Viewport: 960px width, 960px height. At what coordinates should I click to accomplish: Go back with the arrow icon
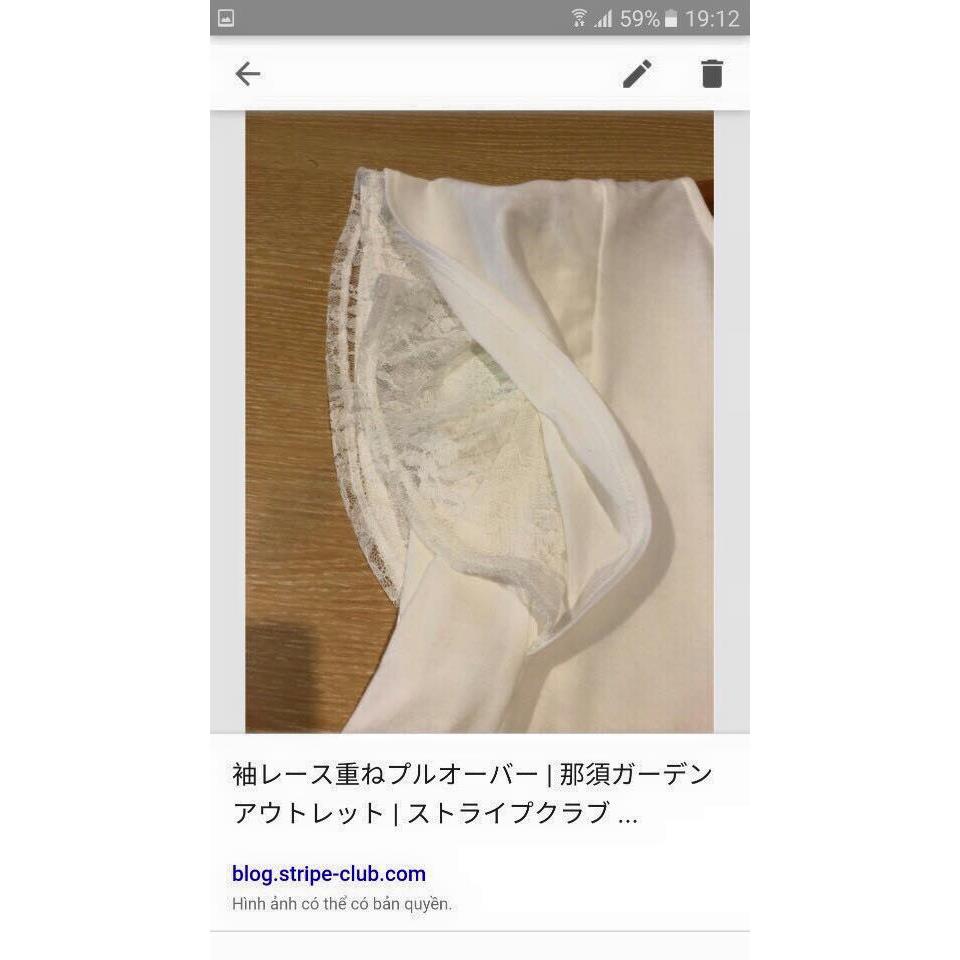pyautogui.click(x=247, y=73)
